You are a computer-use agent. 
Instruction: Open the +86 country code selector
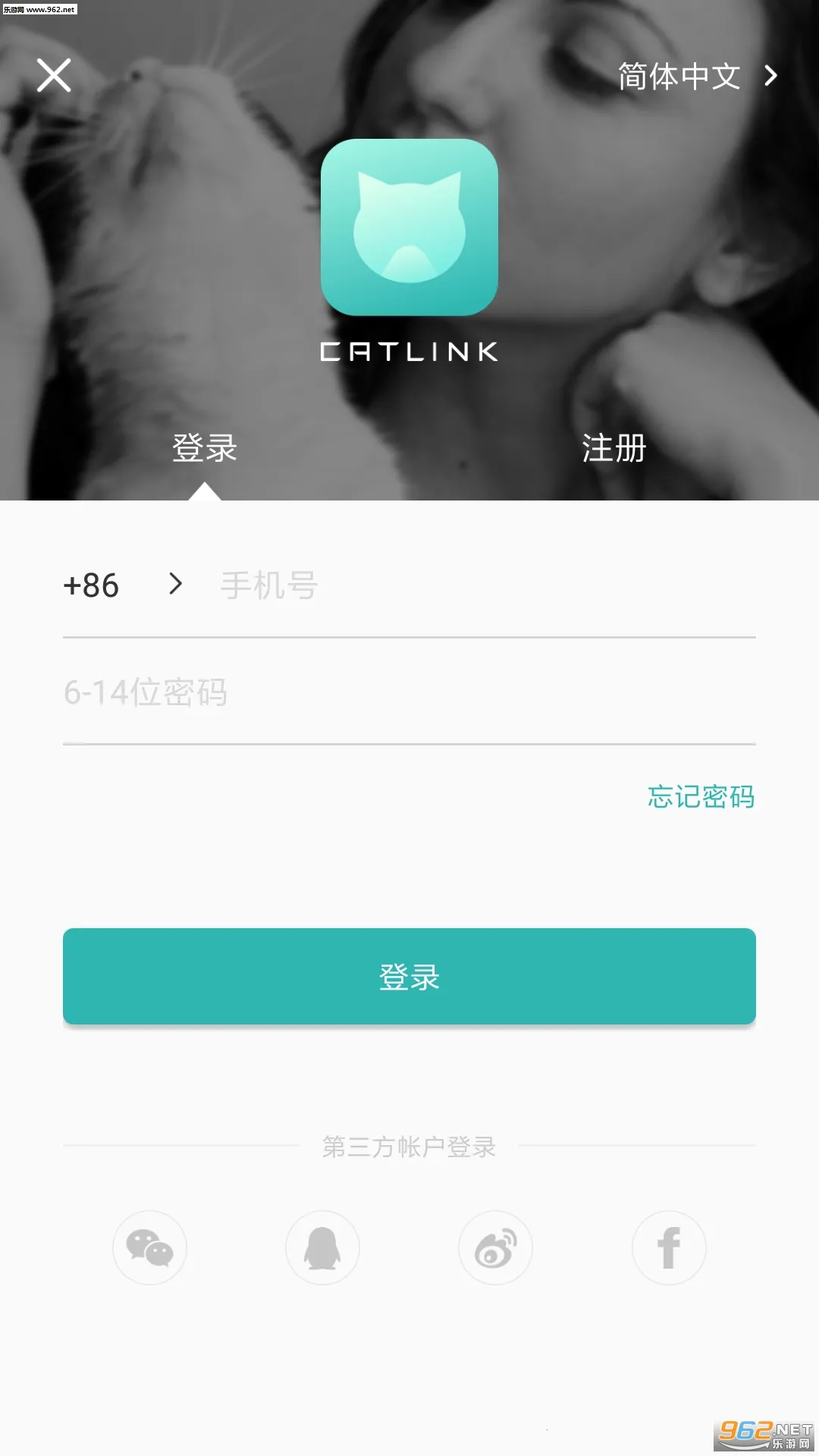(93, 585)
